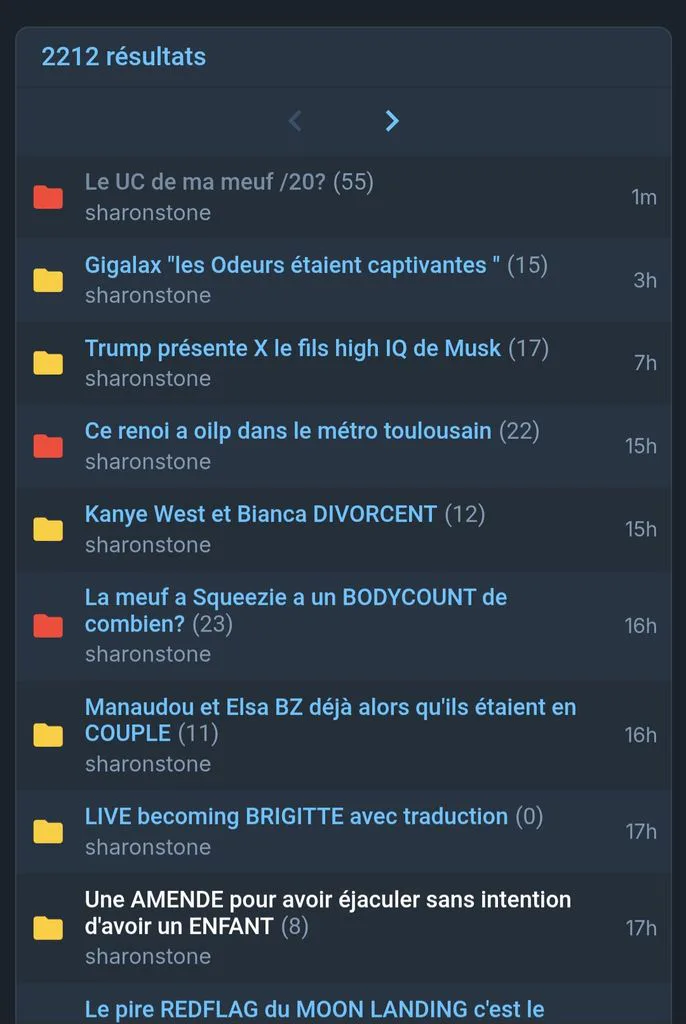
Task: Open the Manaudou et Elsa topic
Action: tap(331, 720)
